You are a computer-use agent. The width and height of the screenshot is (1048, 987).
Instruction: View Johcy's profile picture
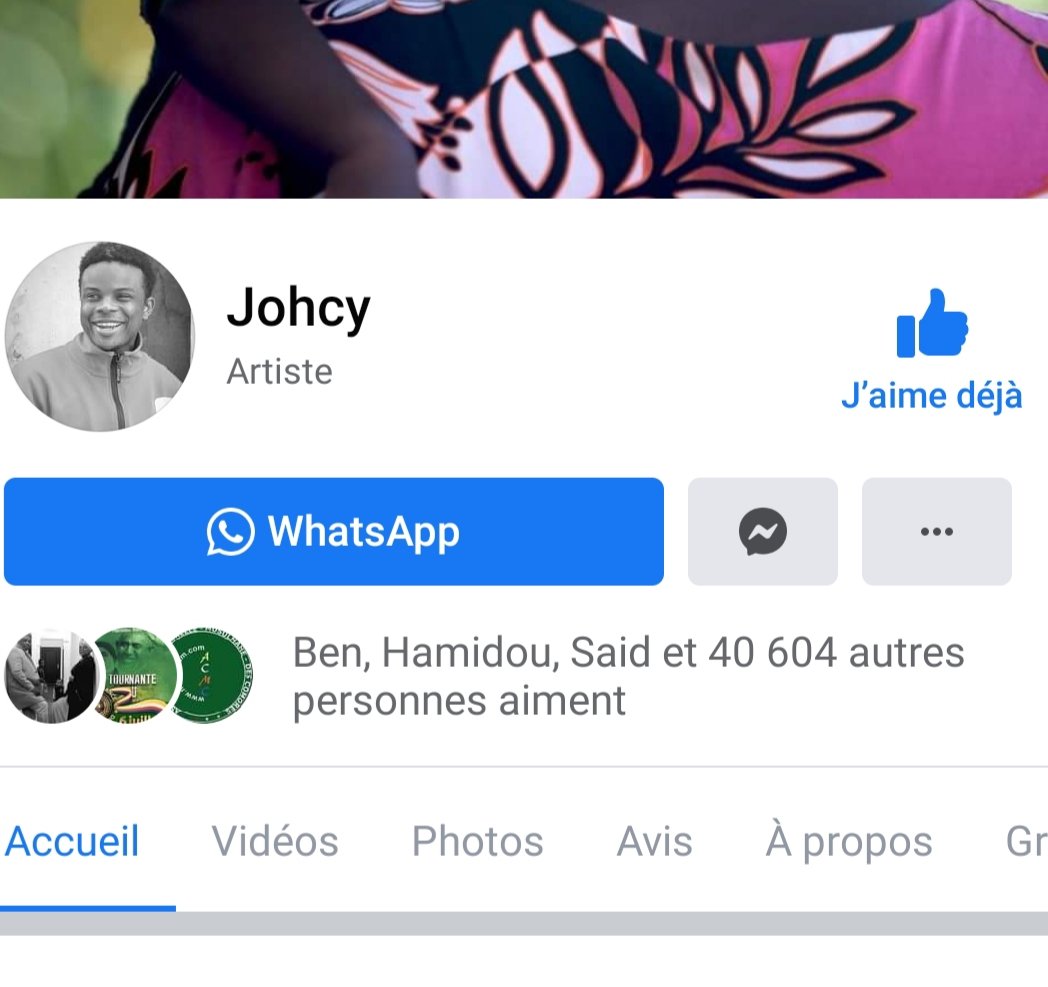coord(100,336)
